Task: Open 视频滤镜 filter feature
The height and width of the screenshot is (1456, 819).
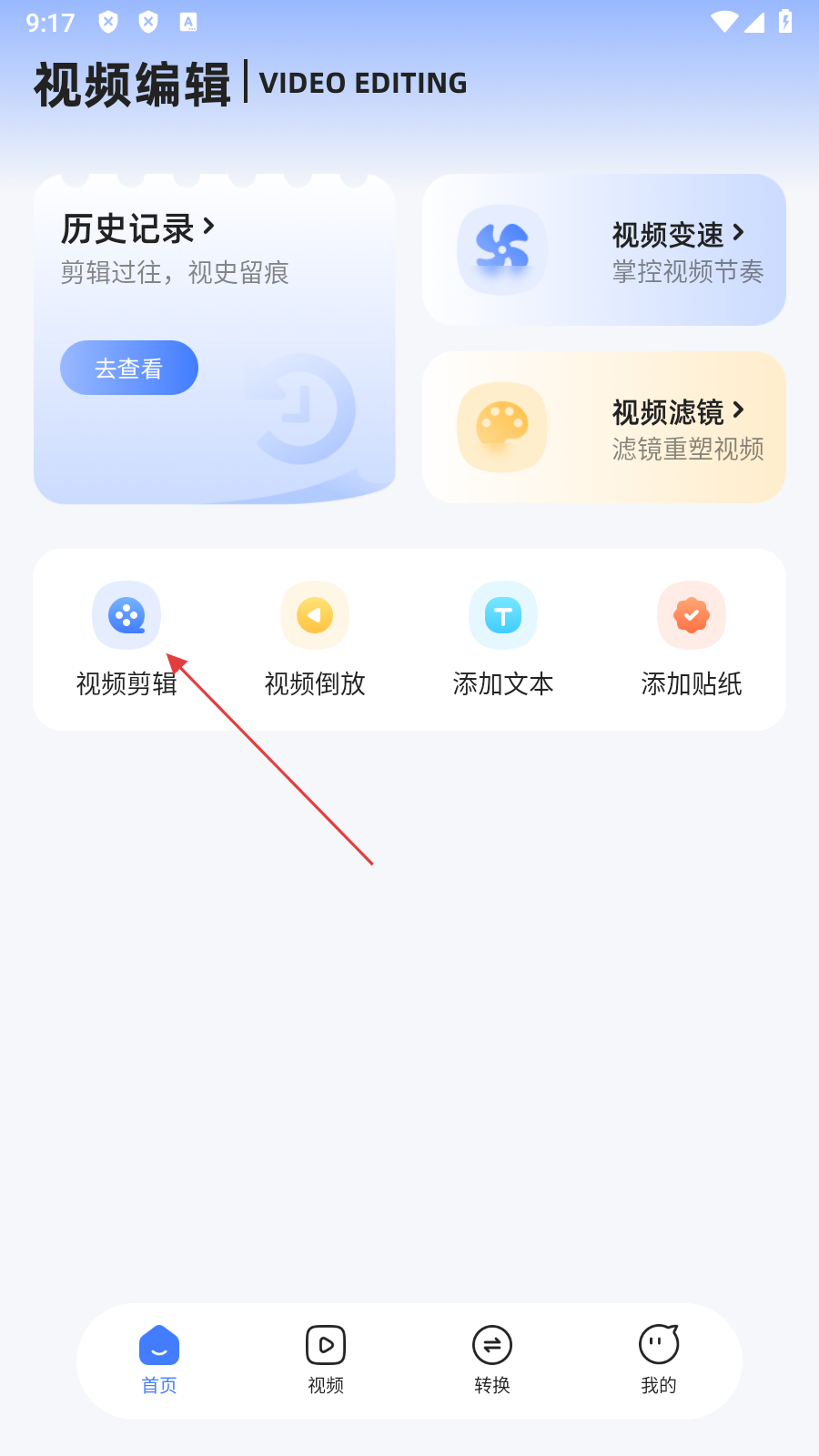Action: pyautogui.click(x=604, y=427)
